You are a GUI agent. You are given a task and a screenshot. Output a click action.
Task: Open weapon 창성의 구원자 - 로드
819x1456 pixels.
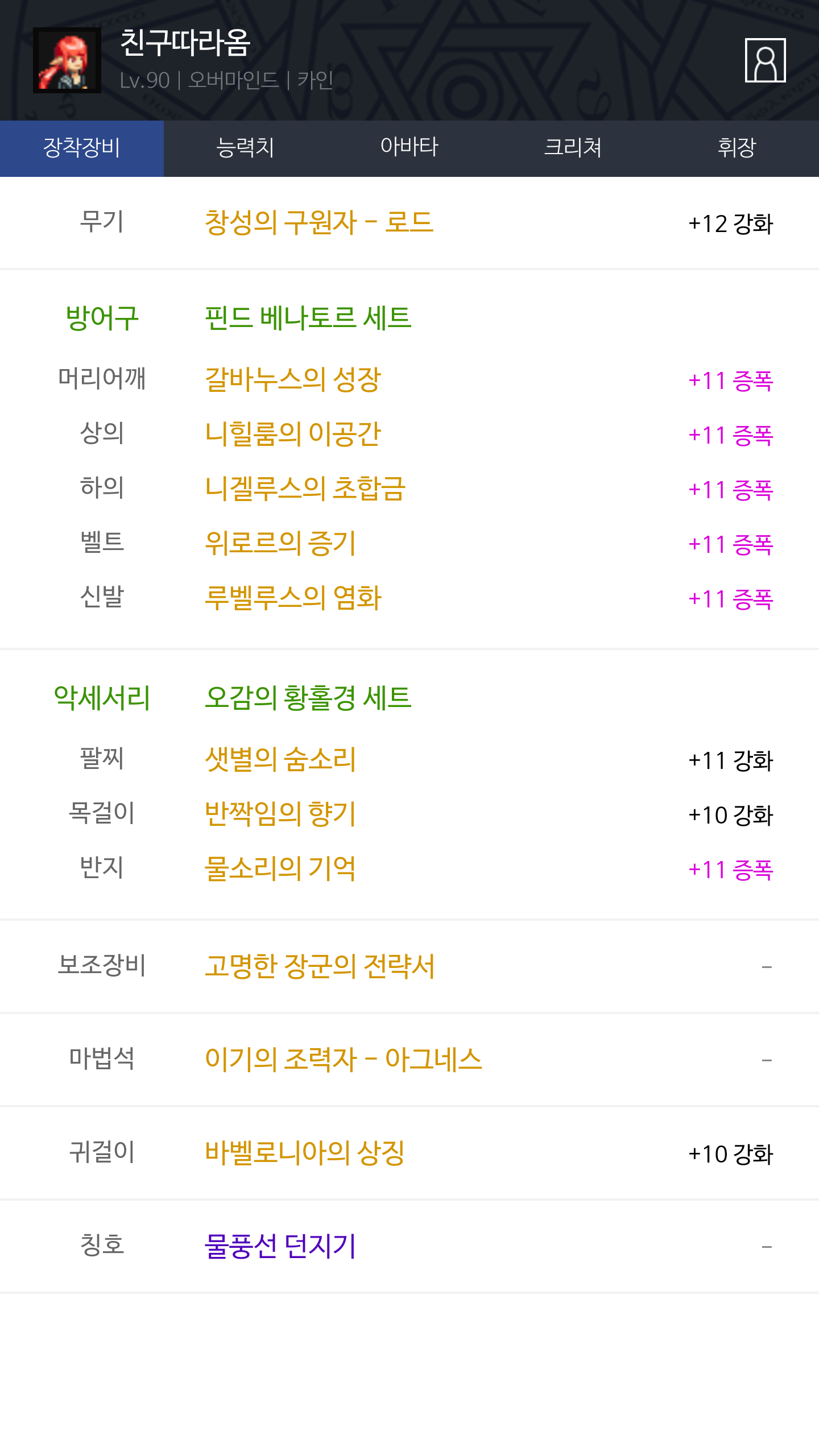319,222
